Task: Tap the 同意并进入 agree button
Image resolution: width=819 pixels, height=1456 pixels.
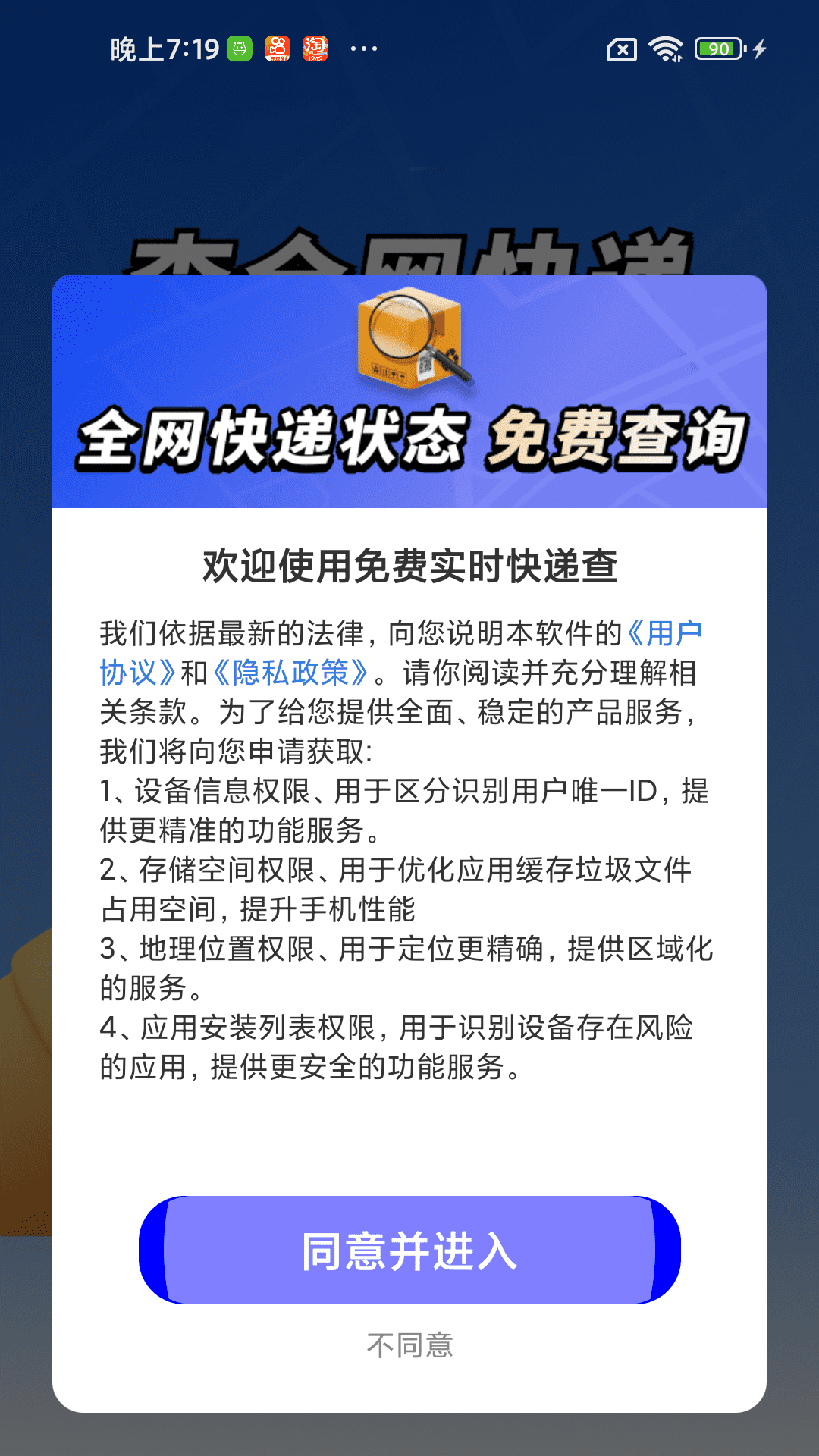Action: (x=409, y=1250)
